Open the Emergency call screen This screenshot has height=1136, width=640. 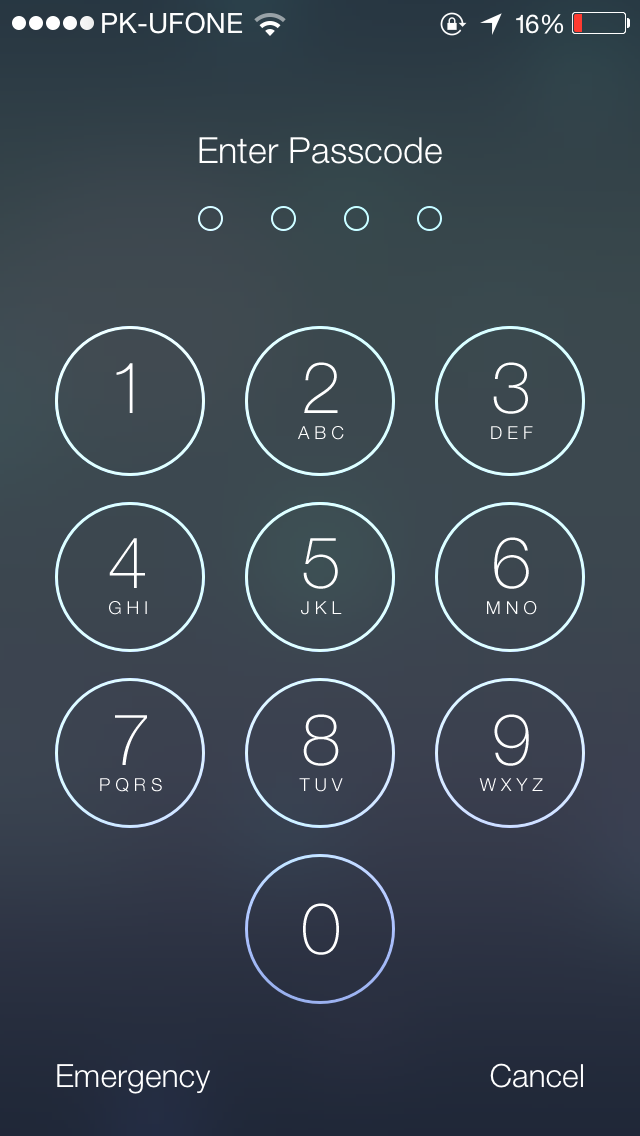[133, 1077]
